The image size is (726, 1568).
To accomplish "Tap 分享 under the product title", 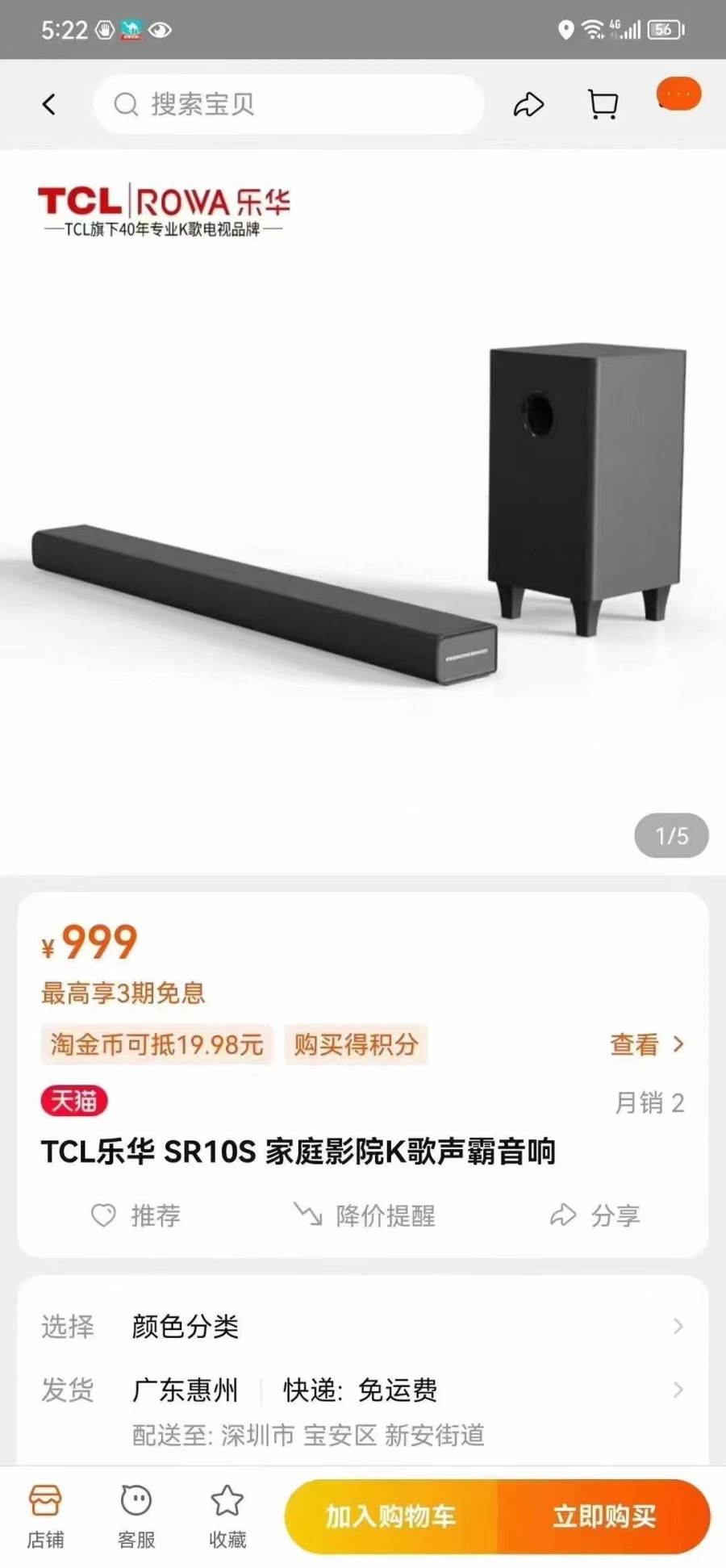I will 595,1215.
